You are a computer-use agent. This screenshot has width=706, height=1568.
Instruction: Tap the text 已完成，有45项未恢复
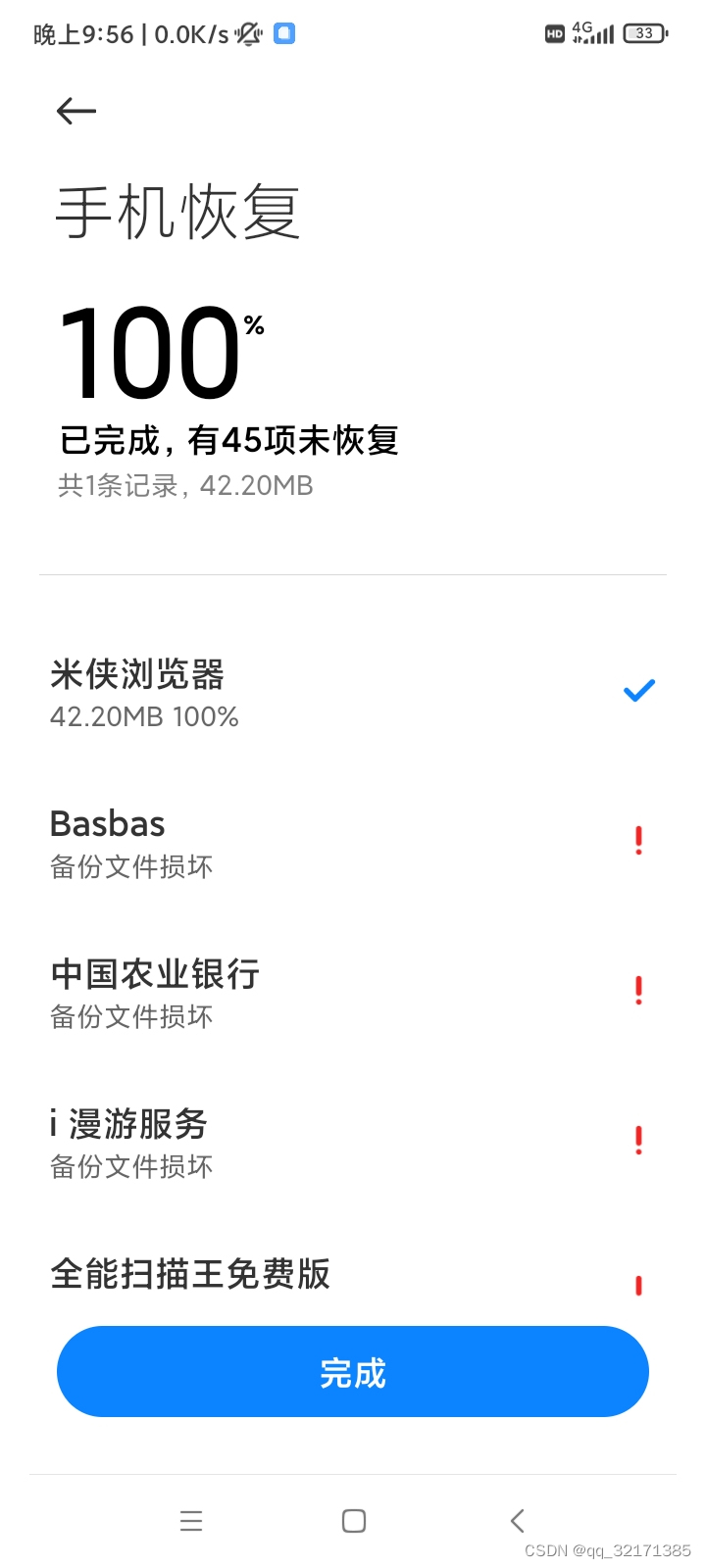[227, 441]
